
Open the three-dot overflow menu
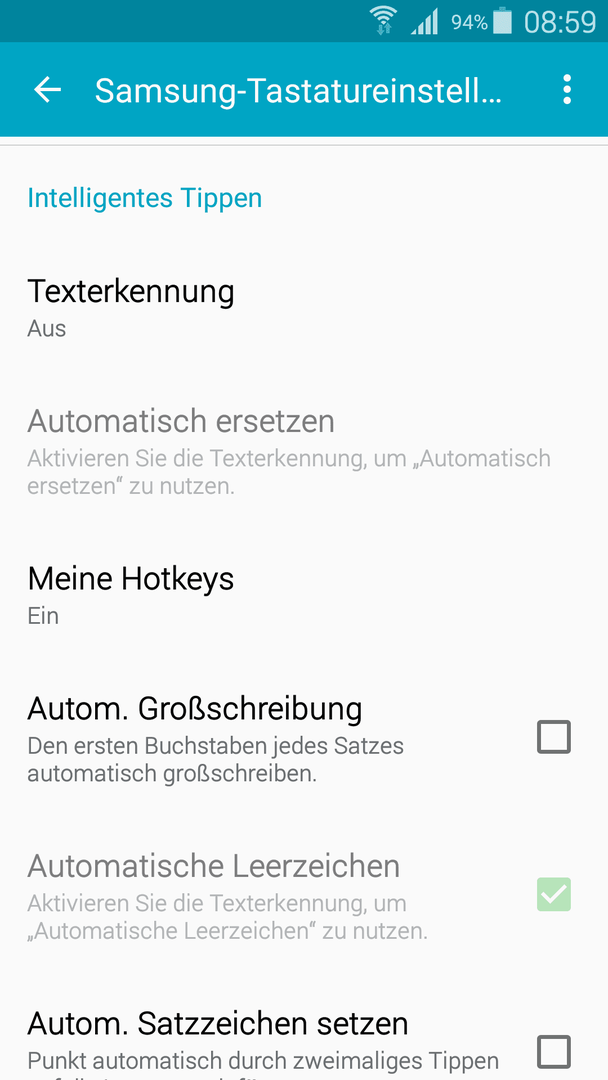[566, 90]
